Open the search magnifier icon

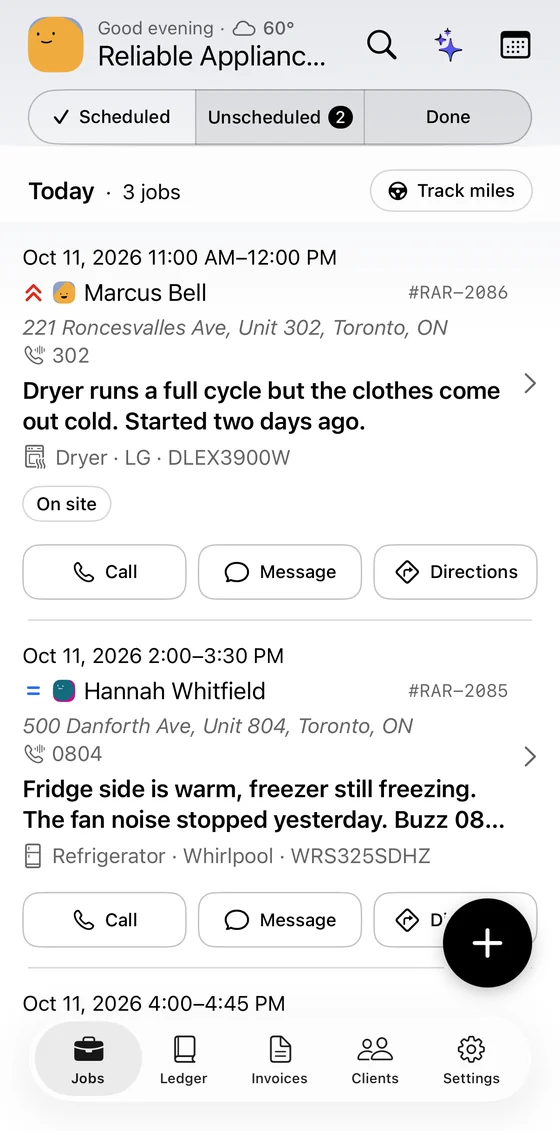[x=382, y=45]
